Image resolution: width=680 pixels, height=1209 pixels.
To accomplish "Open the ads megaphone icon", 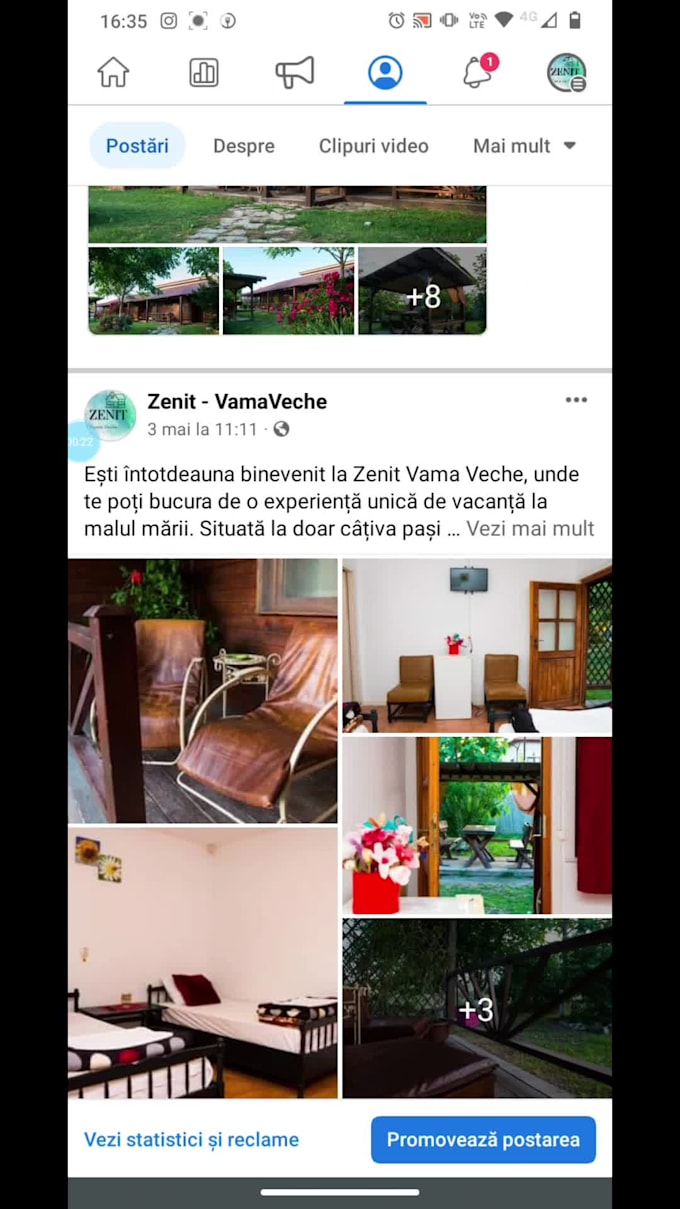I will [294, 72].
